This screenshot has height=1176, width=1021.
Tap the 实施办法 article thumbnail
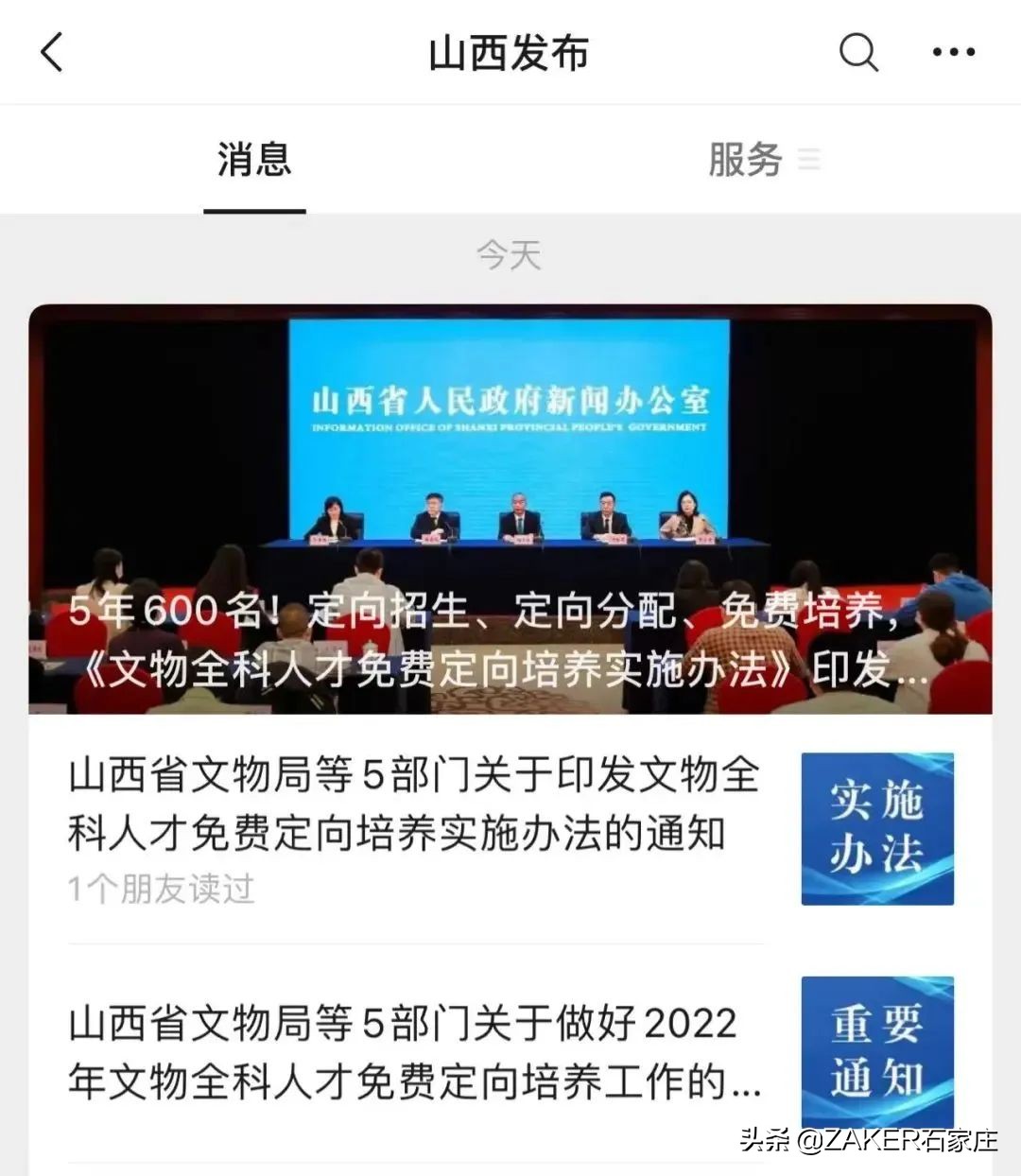(876, 829)
